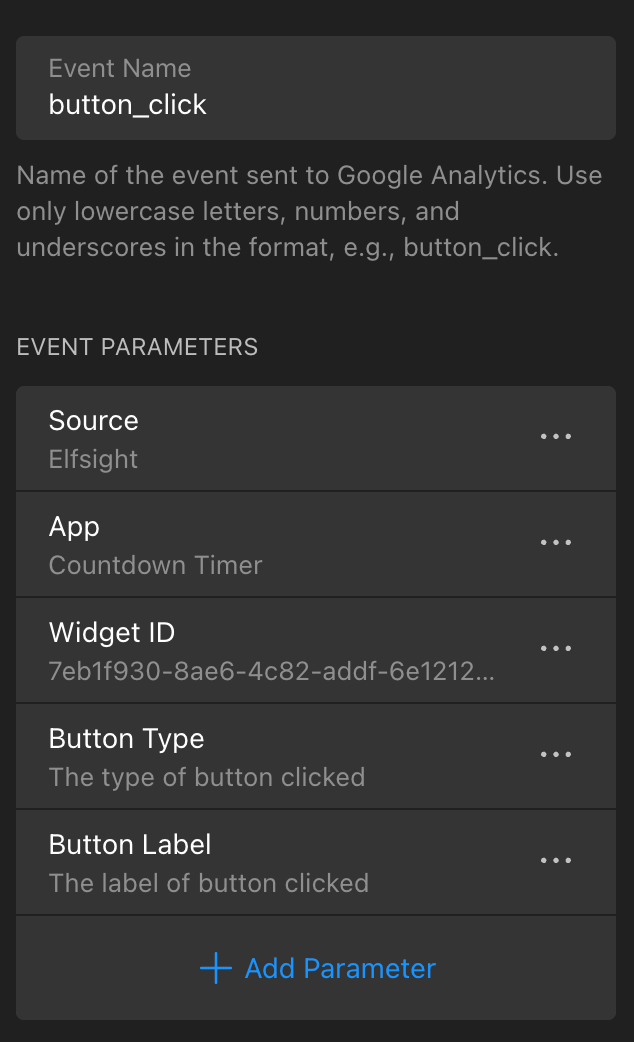
Task: Open options menu for Widget ID parameter
Action: coord(555,649)
